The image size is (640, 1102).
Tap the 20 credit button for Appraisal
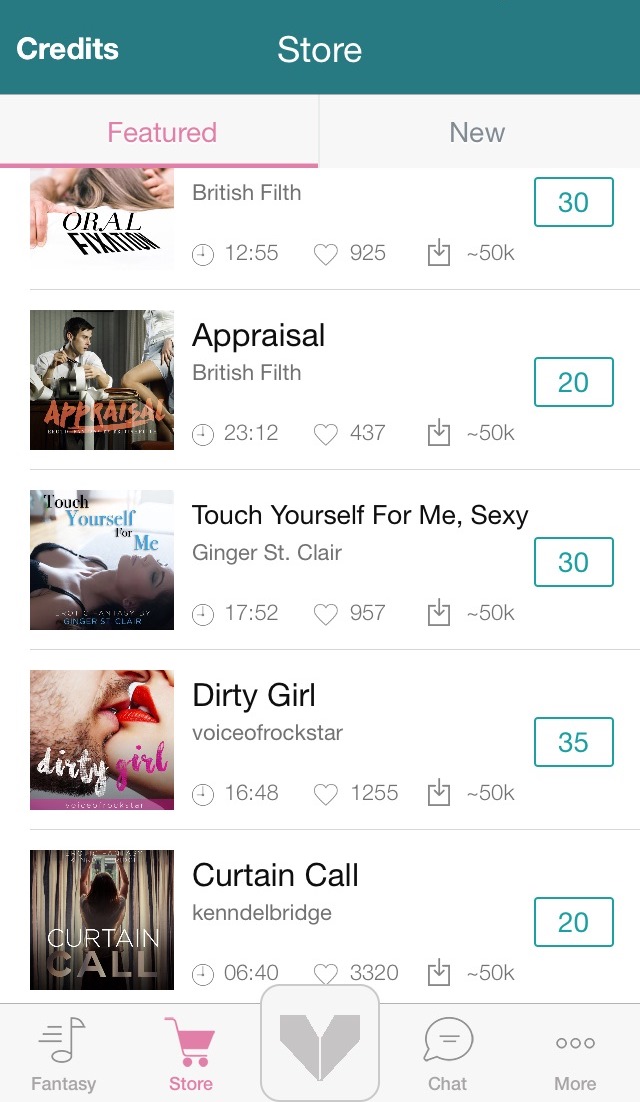tap(573, 382)
